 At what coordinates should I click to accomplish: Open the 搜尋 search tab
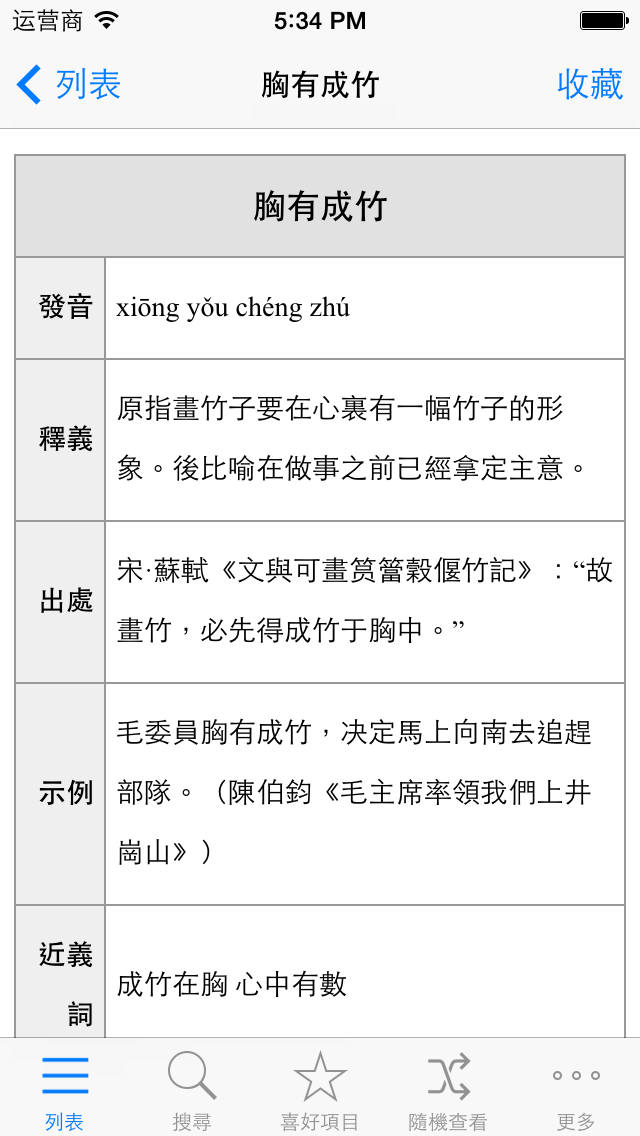(192, 1090)
